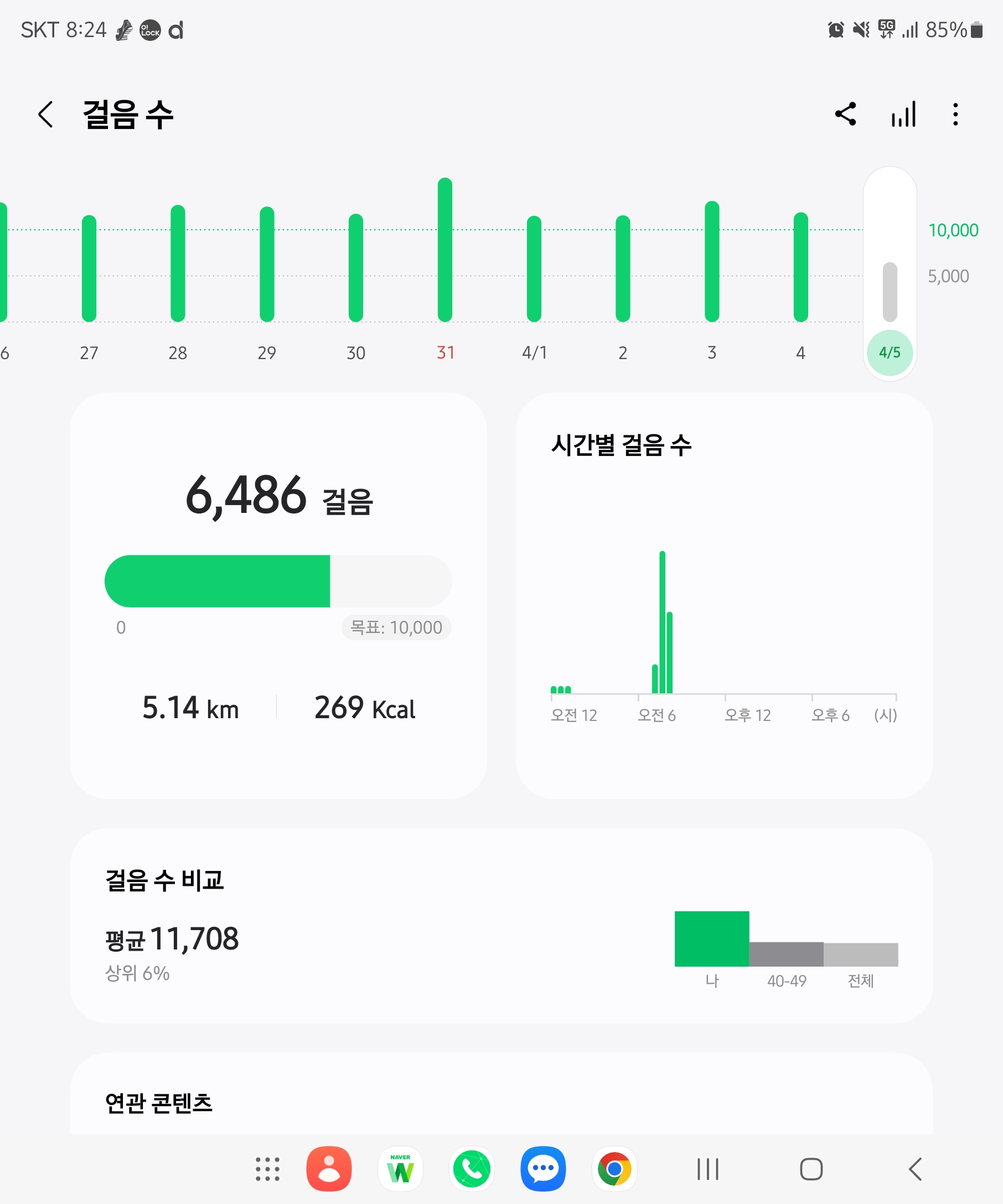Open the 시간별 걸음 수 hourly chart card

coord(723,595)
